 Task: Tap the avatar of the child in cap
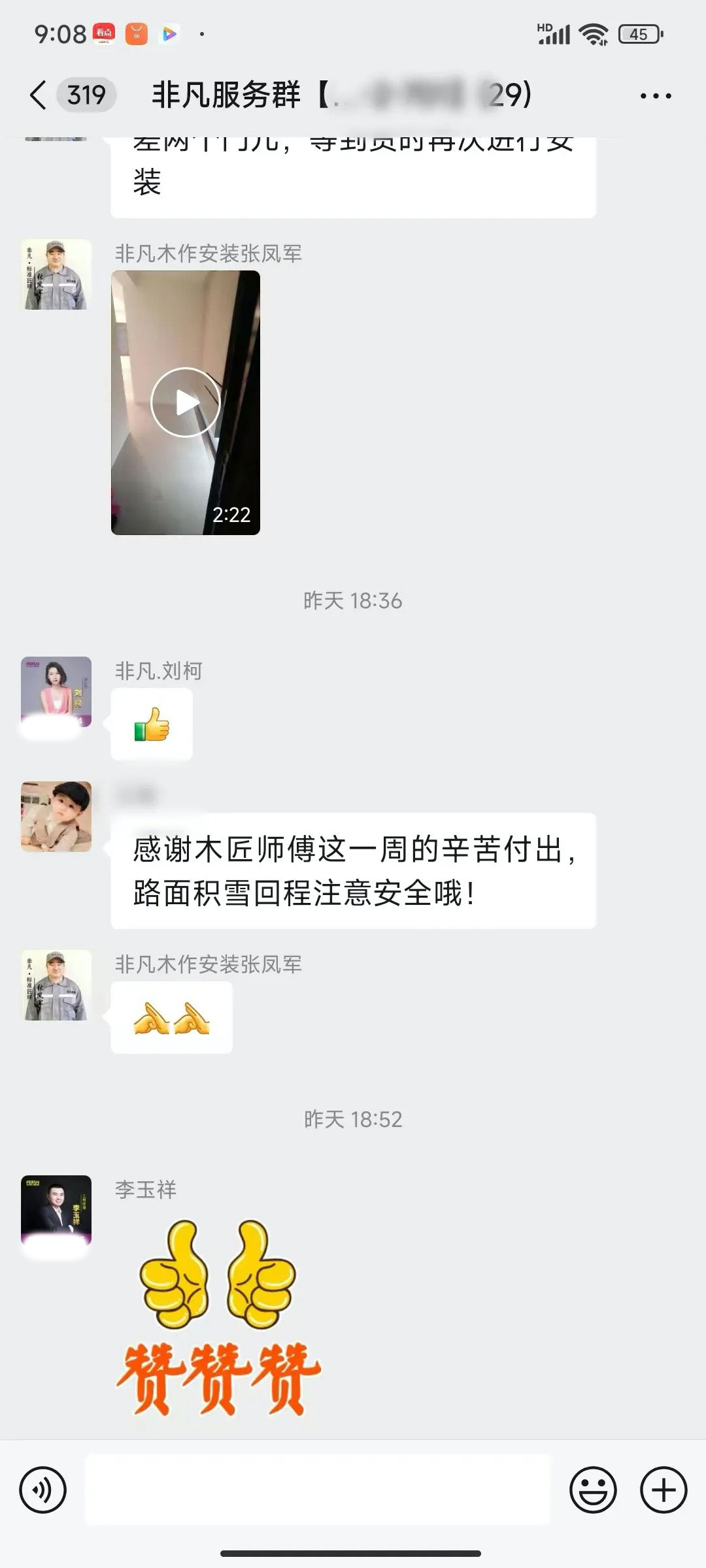click(x=56, y=817)
